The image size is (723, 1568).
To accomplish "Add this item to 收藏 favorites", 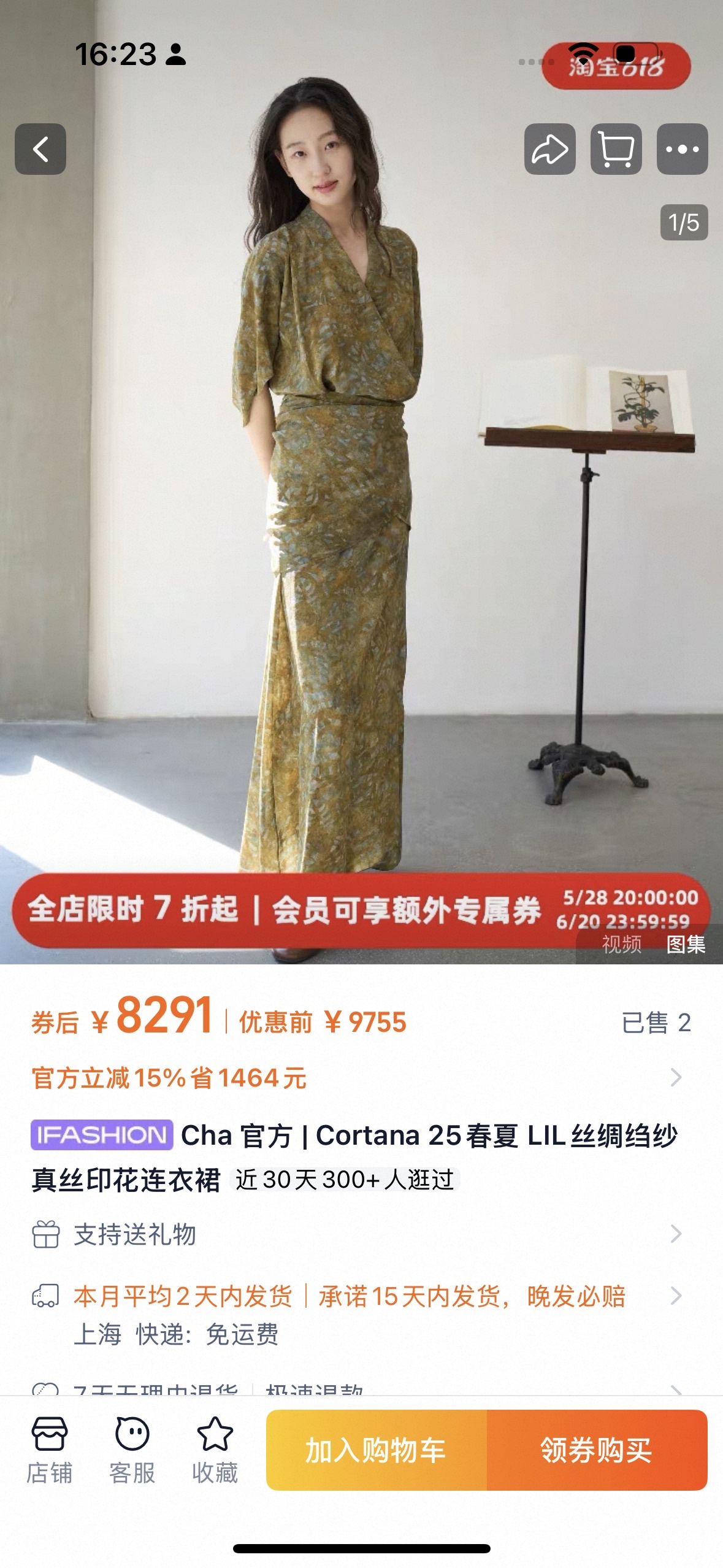I will click(215, 1450).
